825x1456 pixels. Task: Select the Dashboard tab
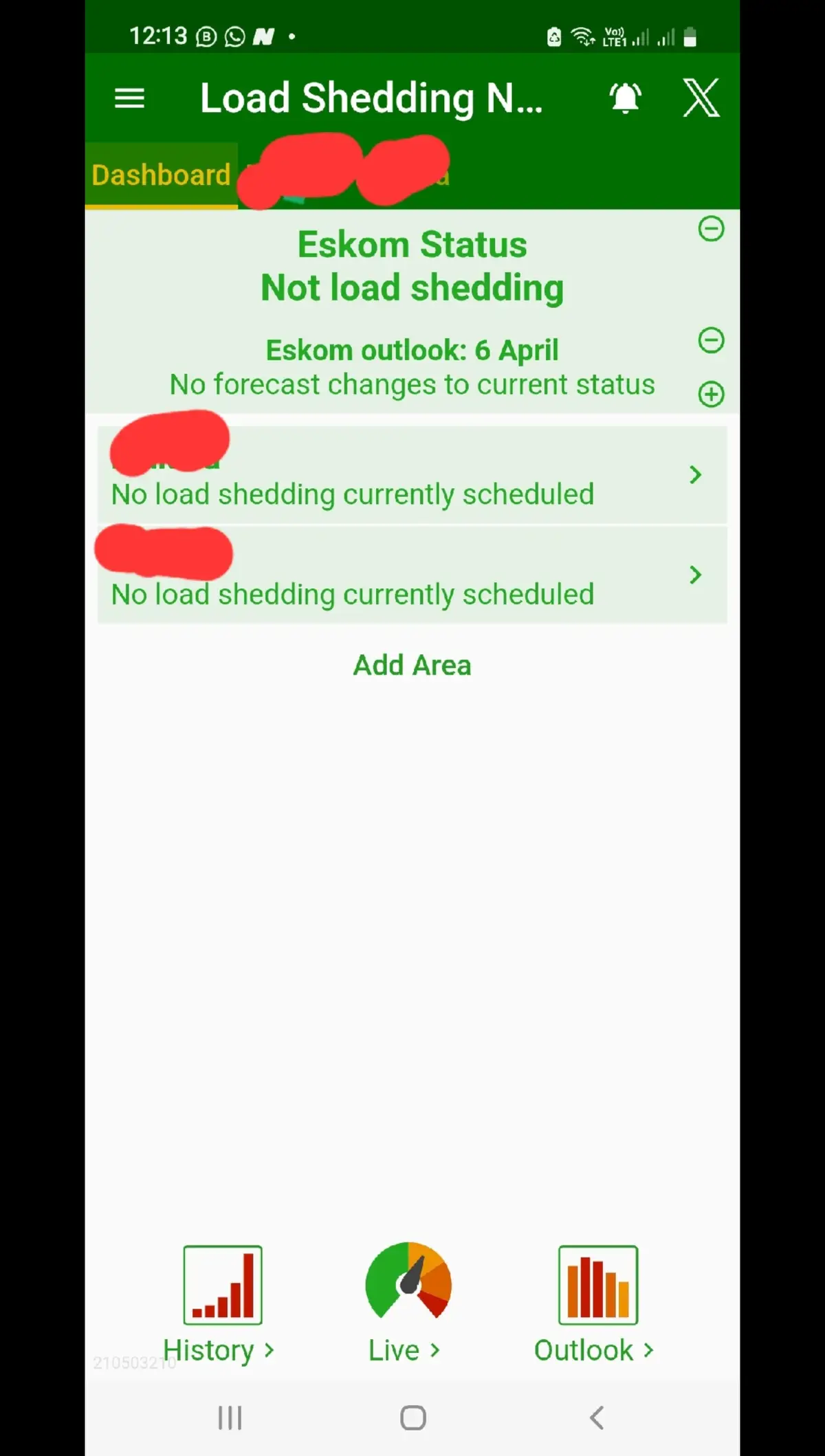point(161,175)
